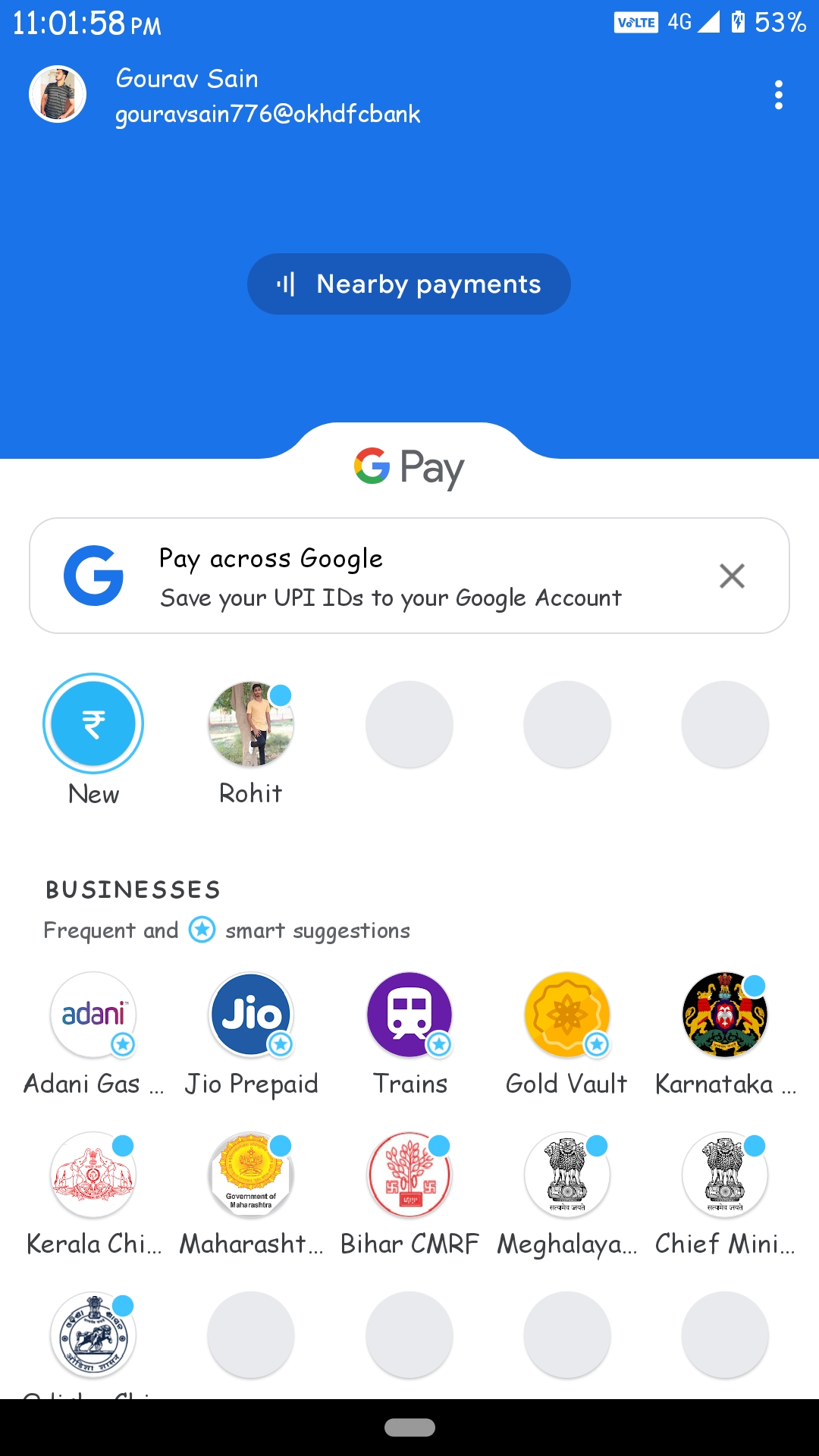Open contact Rohit

[251, 724]
